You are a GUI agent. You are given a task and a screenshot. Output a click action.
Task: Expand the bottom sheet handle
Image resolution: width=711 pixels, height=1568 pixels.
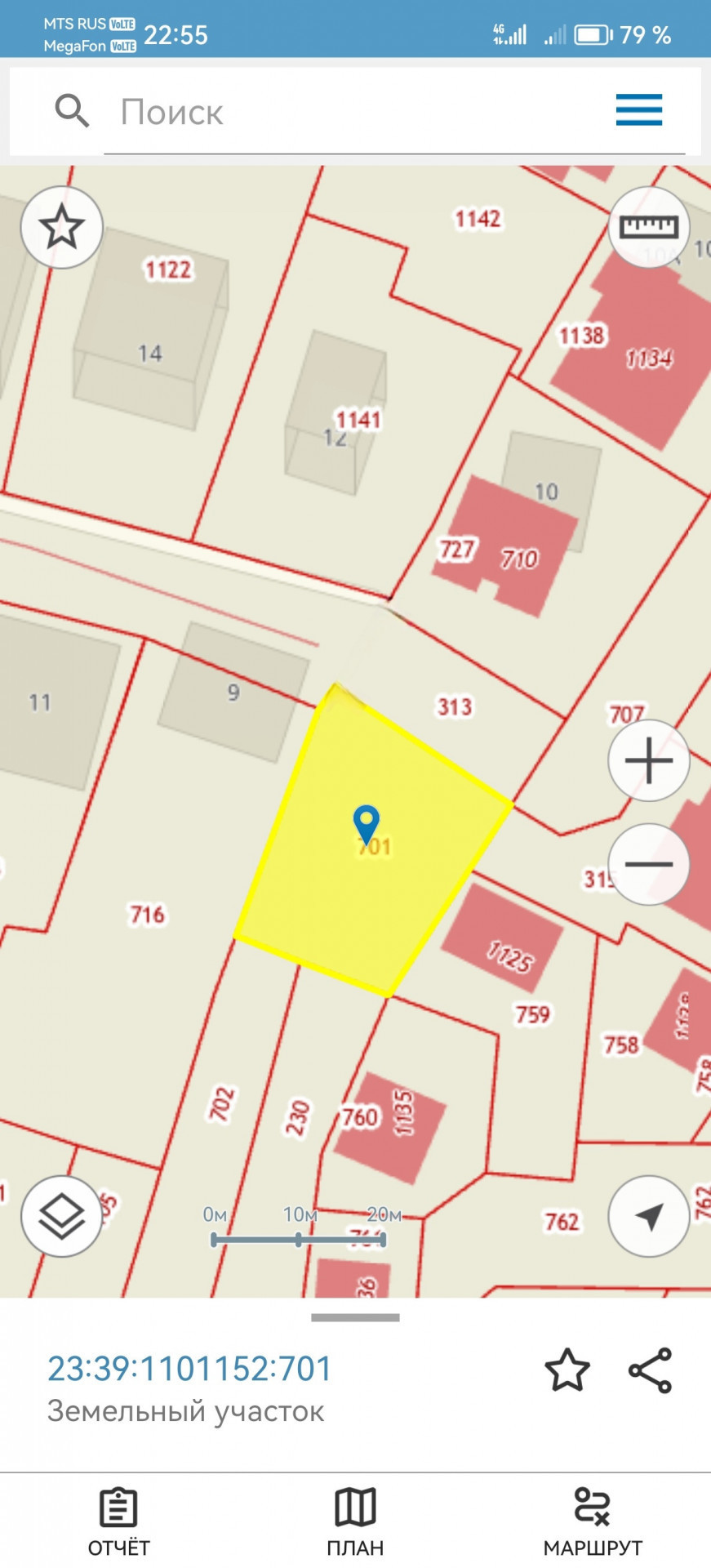click(356, 1317)
